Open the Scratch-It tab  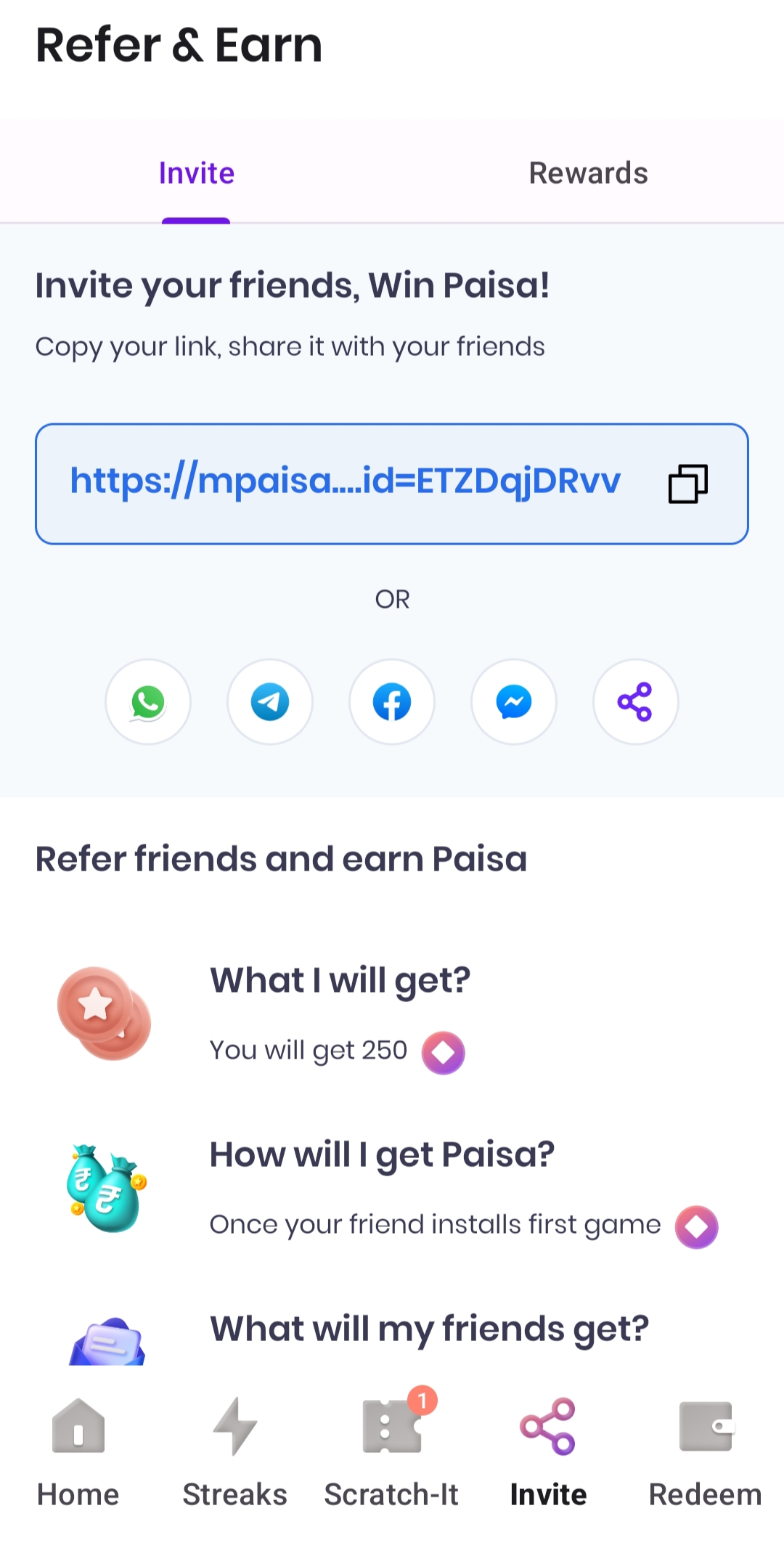click(392, 1452)
